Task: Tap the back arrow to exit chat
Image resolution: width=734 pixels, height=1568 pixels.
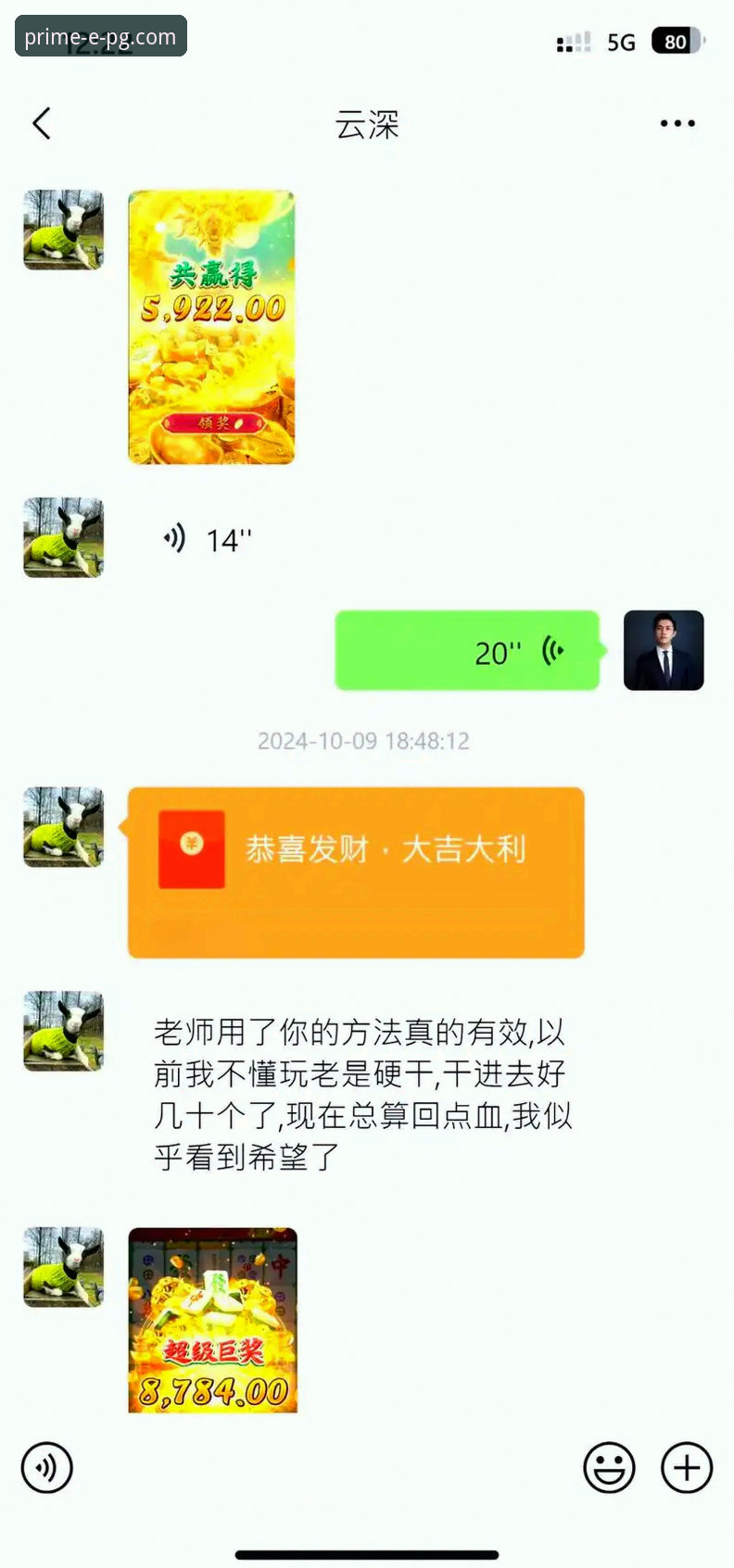Action: pos(41,122)
